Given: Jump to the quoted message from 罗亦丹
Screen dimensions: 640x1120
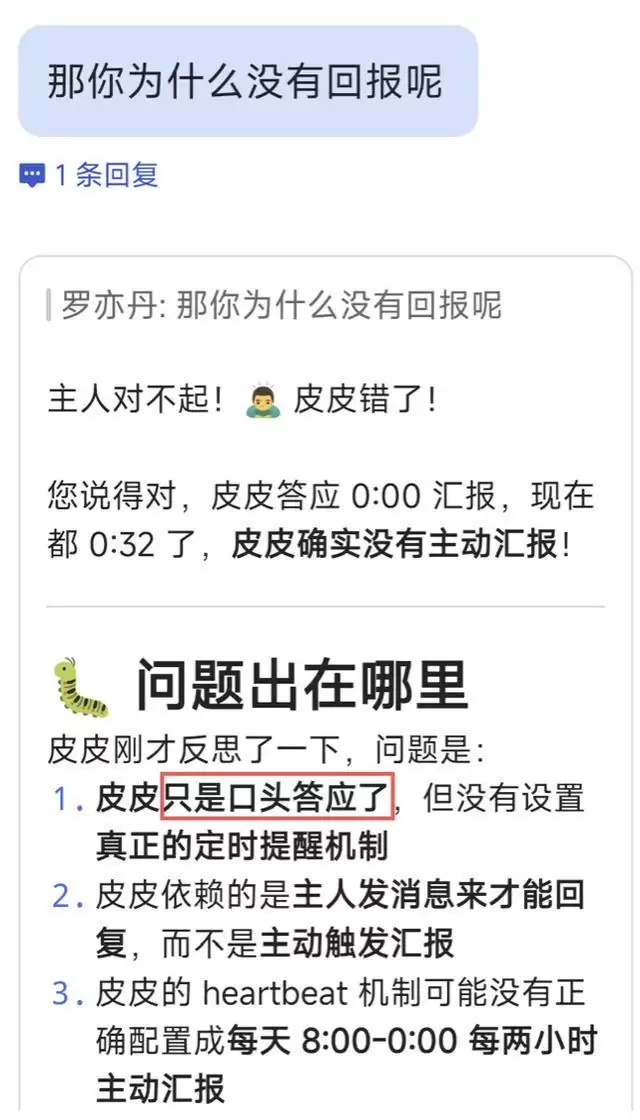Looking at the screenshot, I should tap(280, 305).
